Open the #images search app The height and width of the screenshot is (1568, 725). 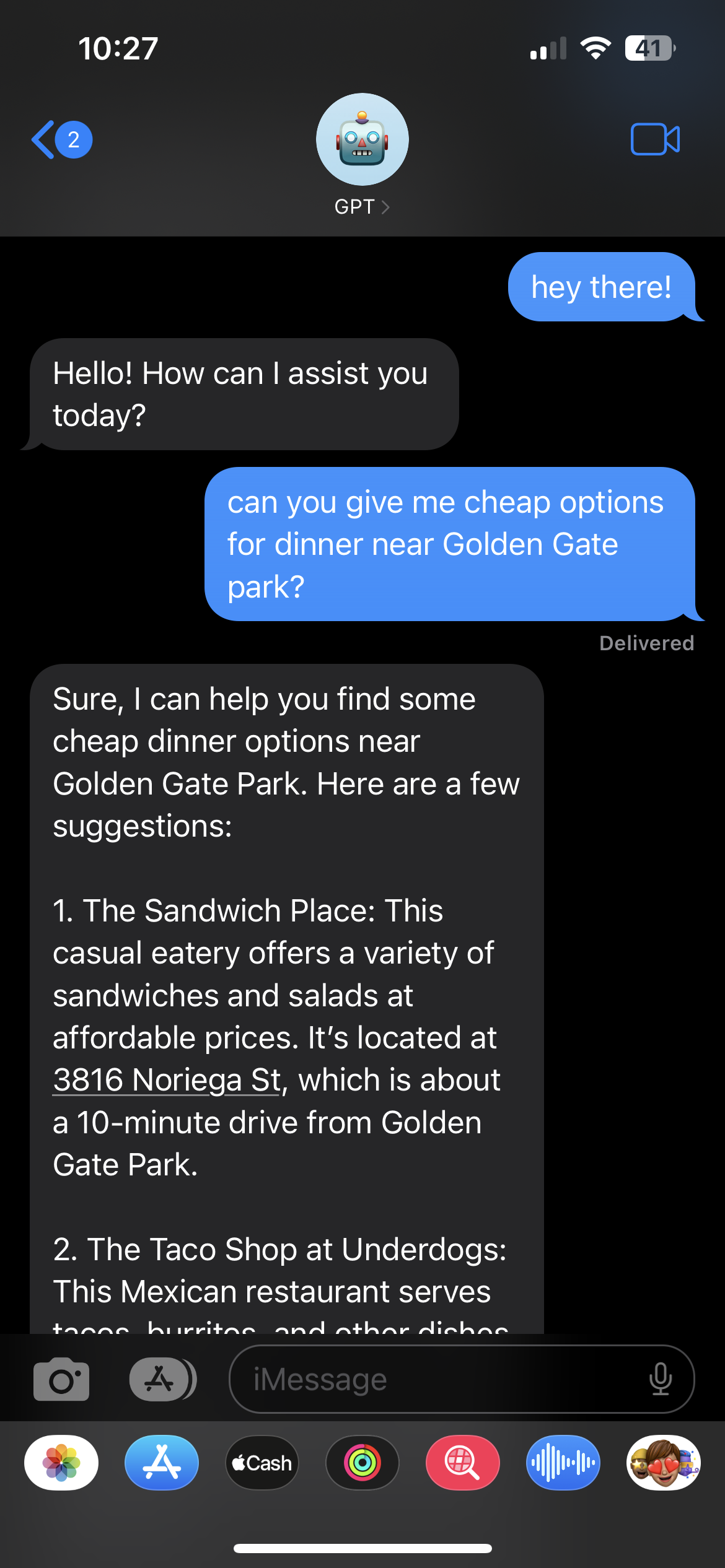[x=462, y=1463]
